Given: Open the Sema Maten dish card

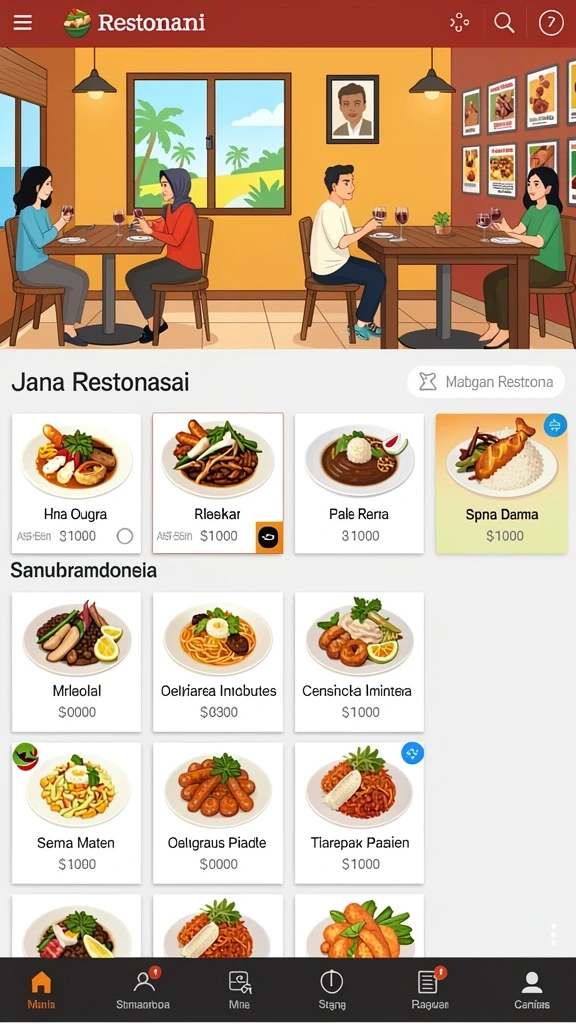Looking at the screenshot, I should (76, 813).
